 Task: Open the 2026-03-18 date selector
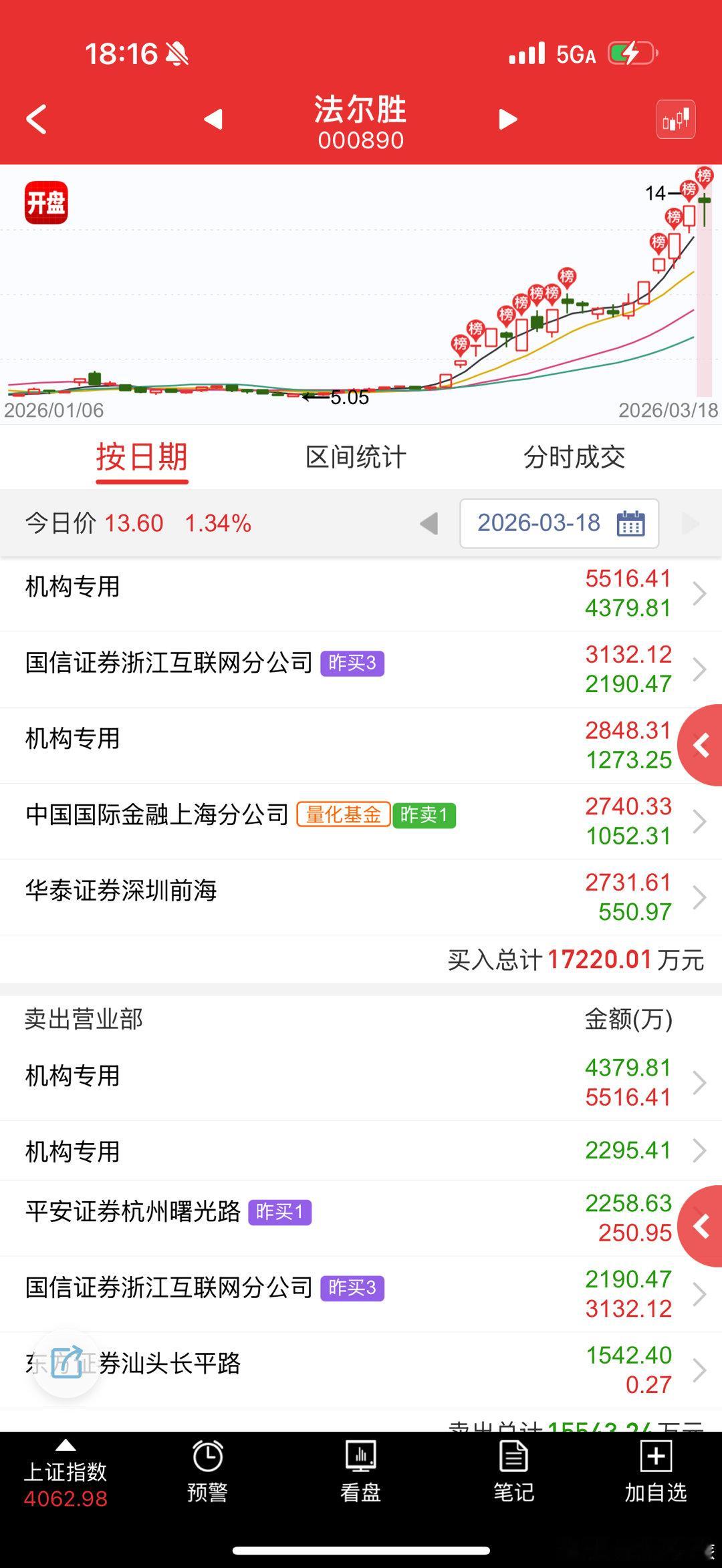click(x=538, y=524)
